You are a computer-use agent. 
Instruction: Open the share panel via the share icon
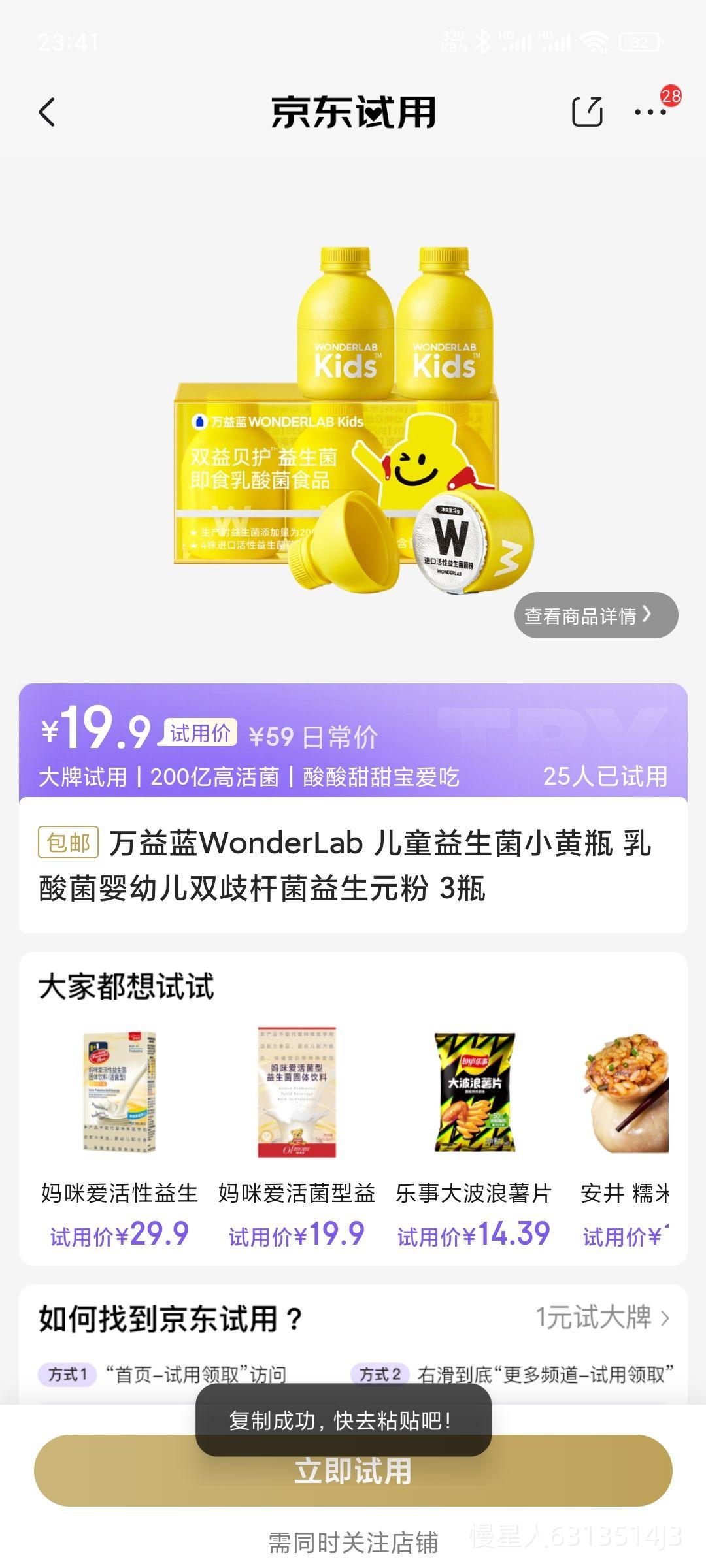588,112
